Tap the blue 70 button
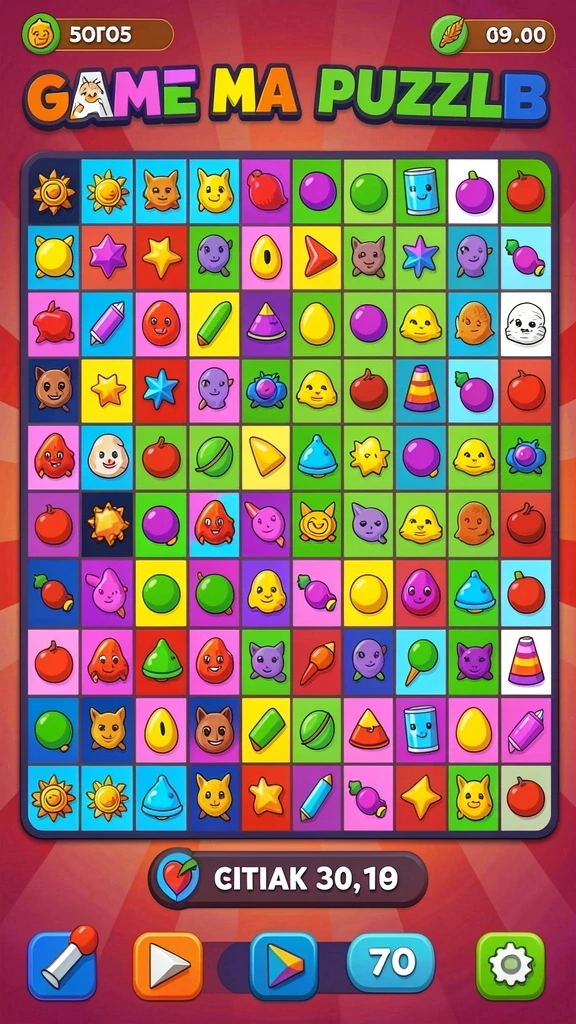Screen dimensions: 576x1024 click(x=391, y=963)
